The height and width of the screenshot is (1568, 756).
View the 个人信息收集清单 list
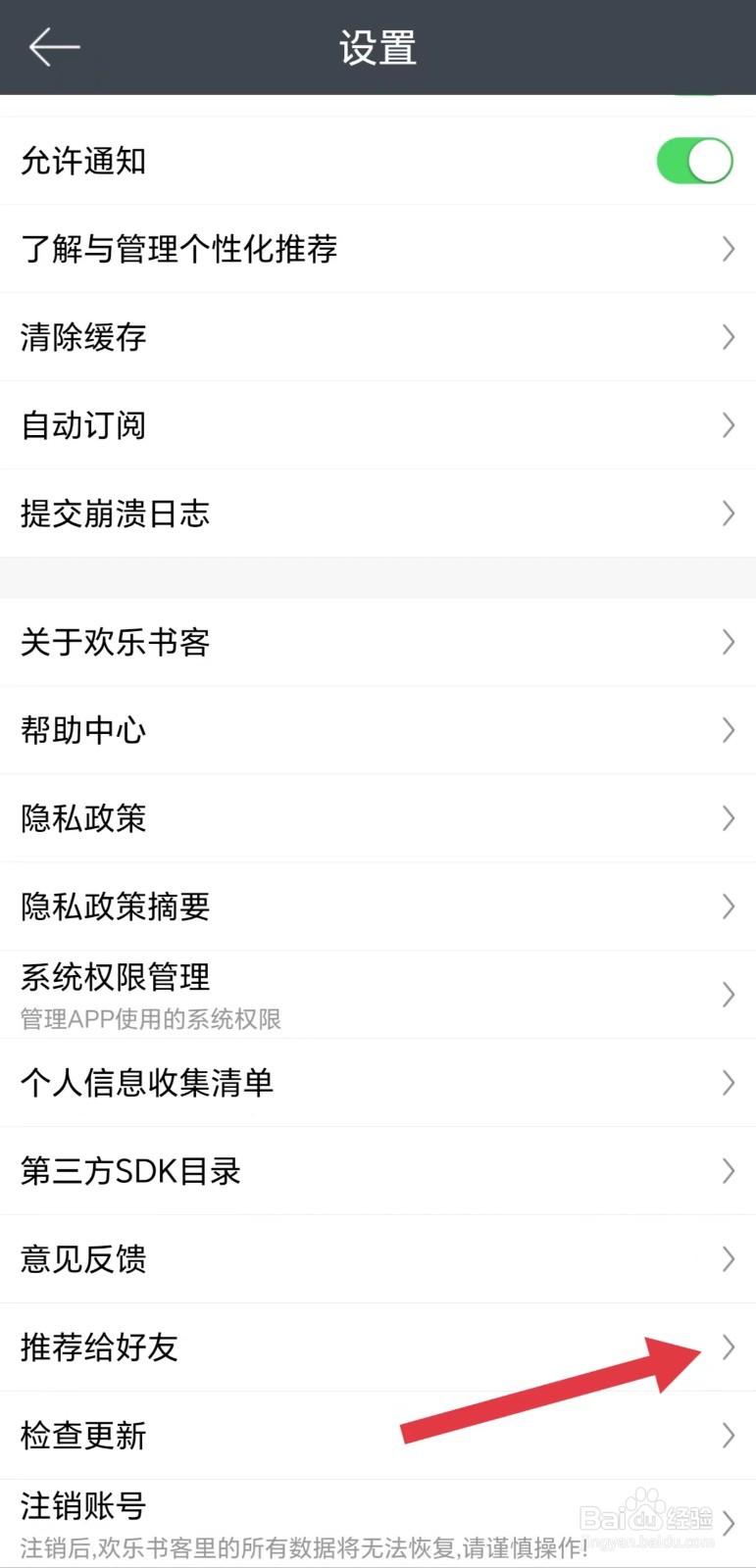(378, 1083)
